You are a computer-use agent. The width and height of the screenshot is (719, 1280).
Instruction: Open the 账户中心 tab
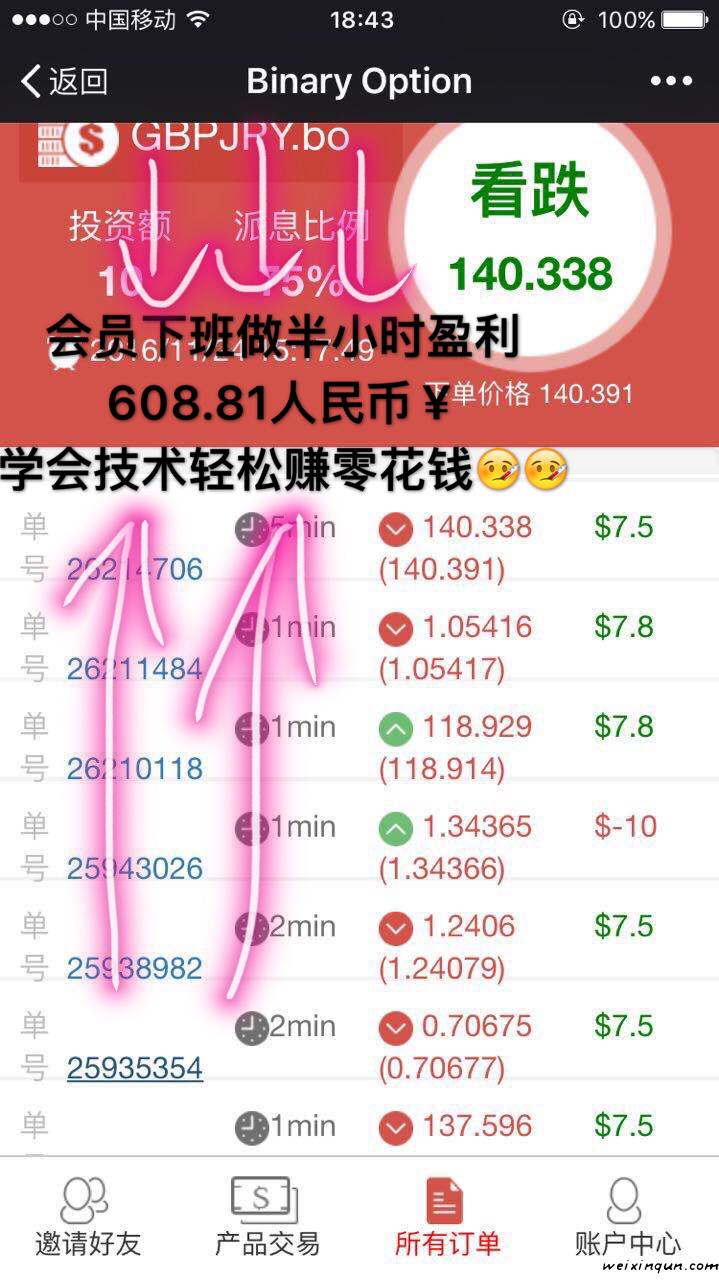pyautogui.click(x=627, y=1217)
